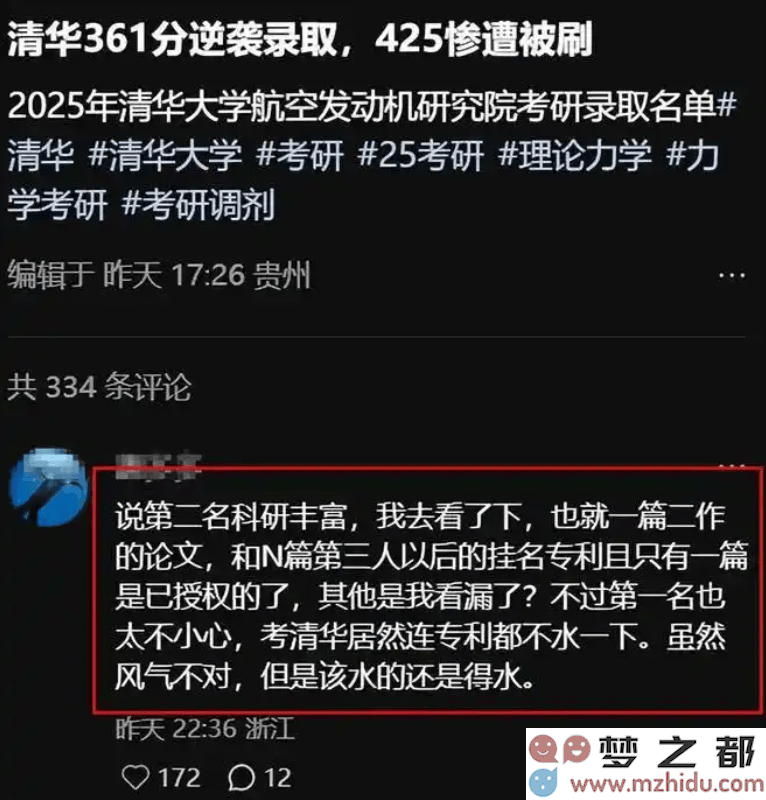Viewport: 766px width, 800px height.
Task: Like the comment with 172 likes
Action: [135, 777]
